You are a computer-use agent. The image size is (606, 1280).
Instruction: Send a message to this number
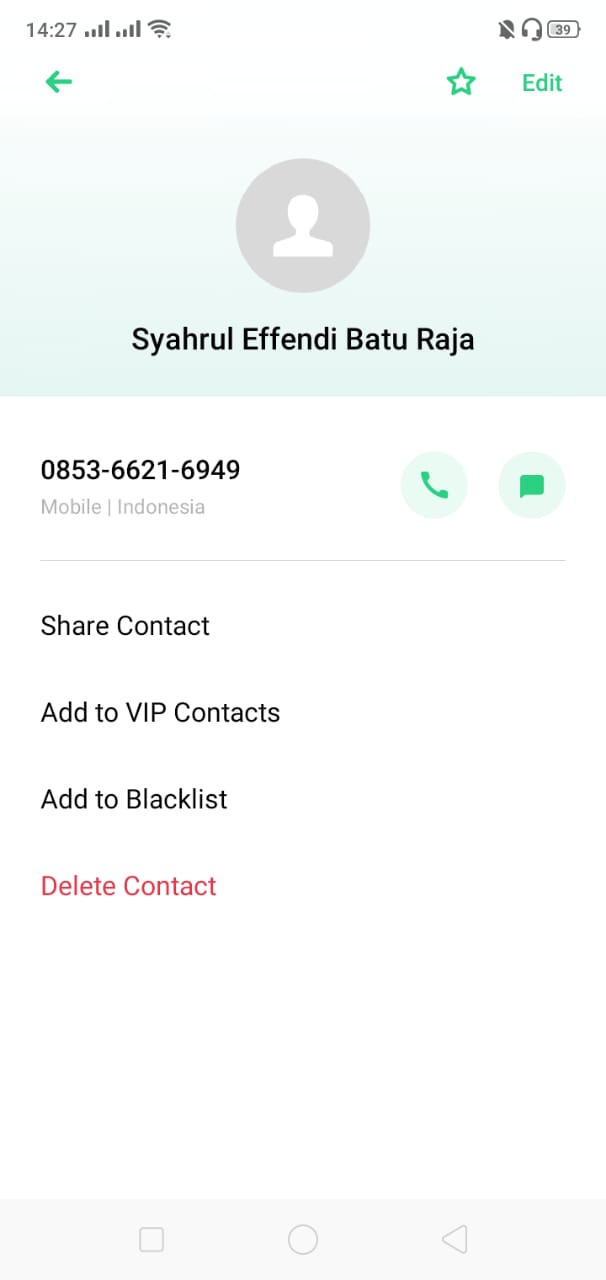point(532,486)
